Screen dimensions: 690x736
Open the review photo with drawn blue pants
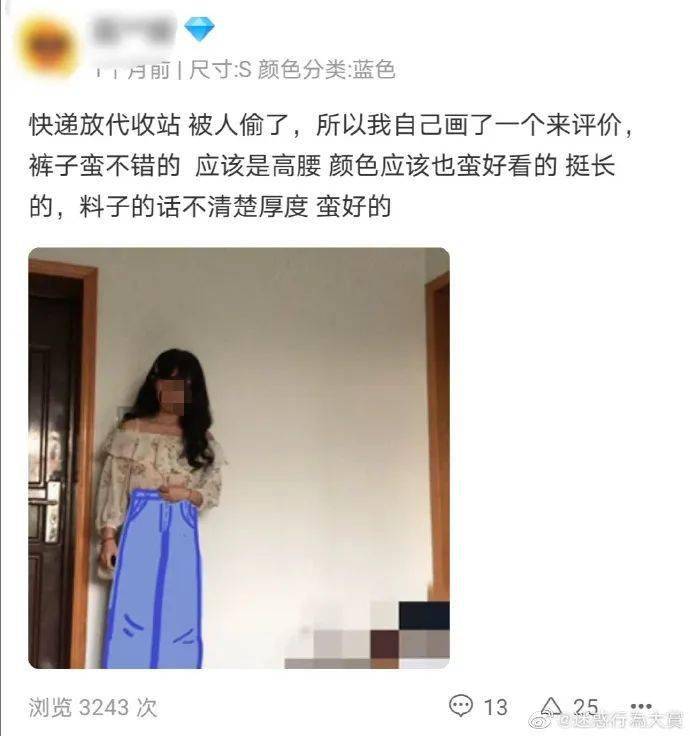tap(238, 458)
